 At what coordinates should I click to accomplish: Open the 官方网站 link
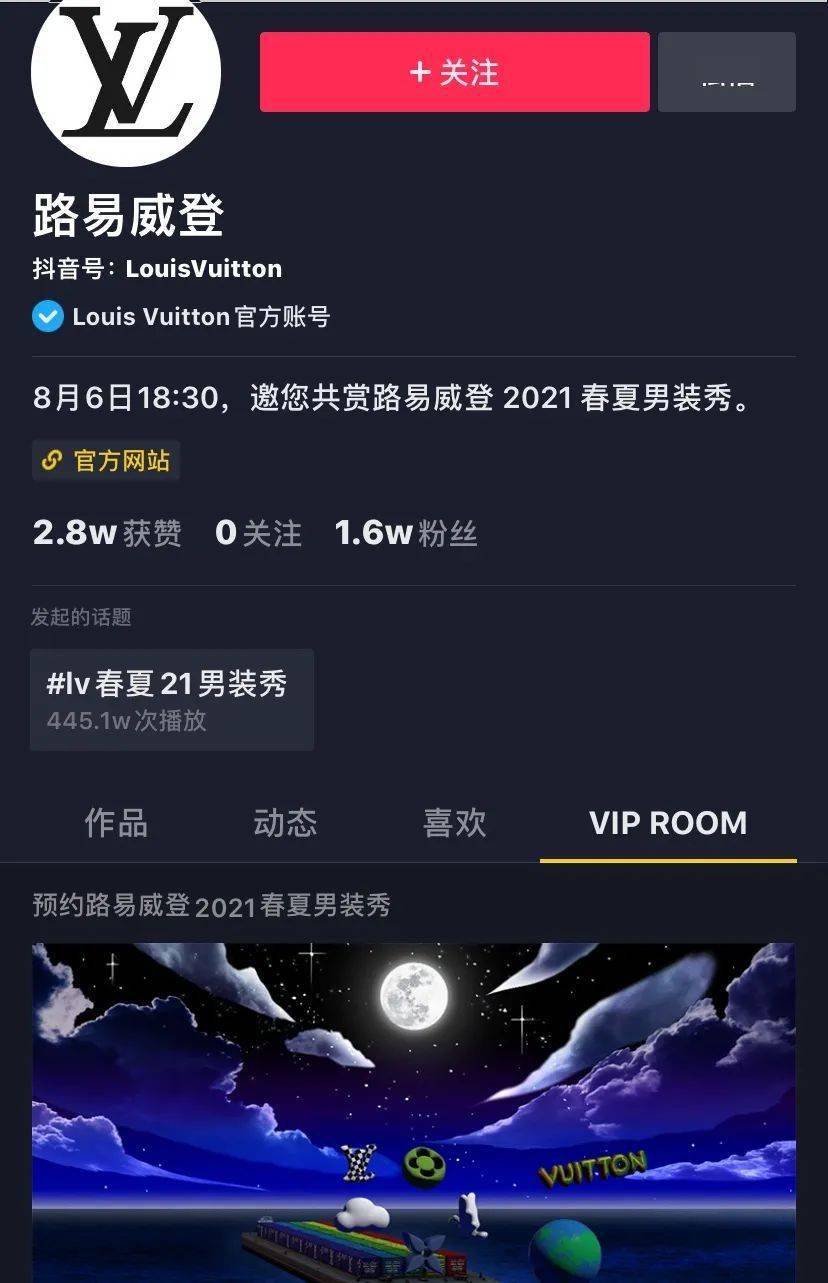pos(106,461)
